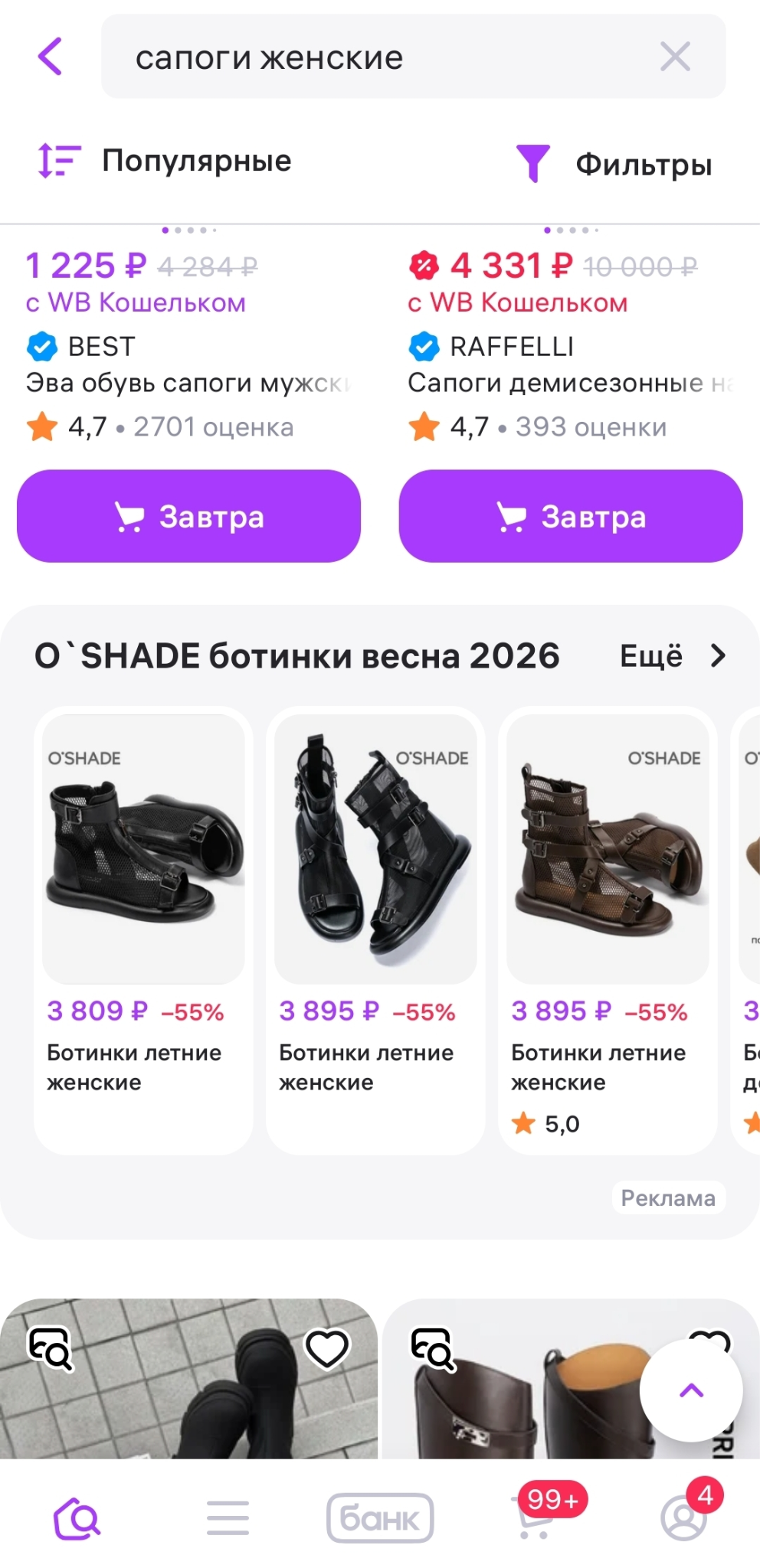Image resolution: width=760 pixels, height=1568 pixels.
Task: Open O'SHADE boots priced 3 809 ₽
Action: point(143,850)
